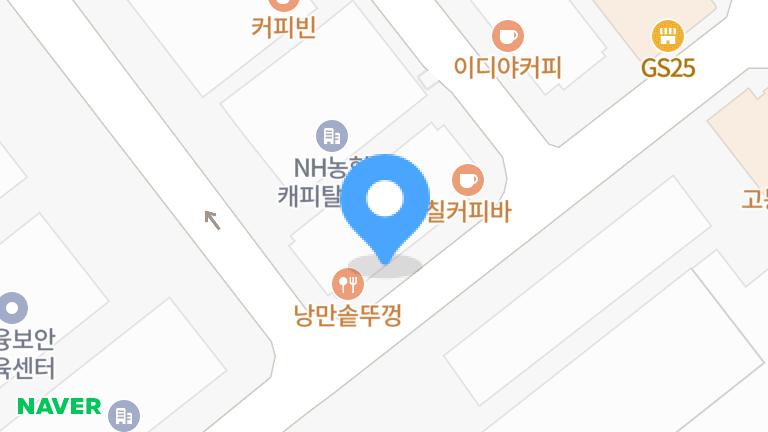Open the NH농협캐피탈 building marker
Image resolution: width=768 pixels, height=432 pixels.
331,135
